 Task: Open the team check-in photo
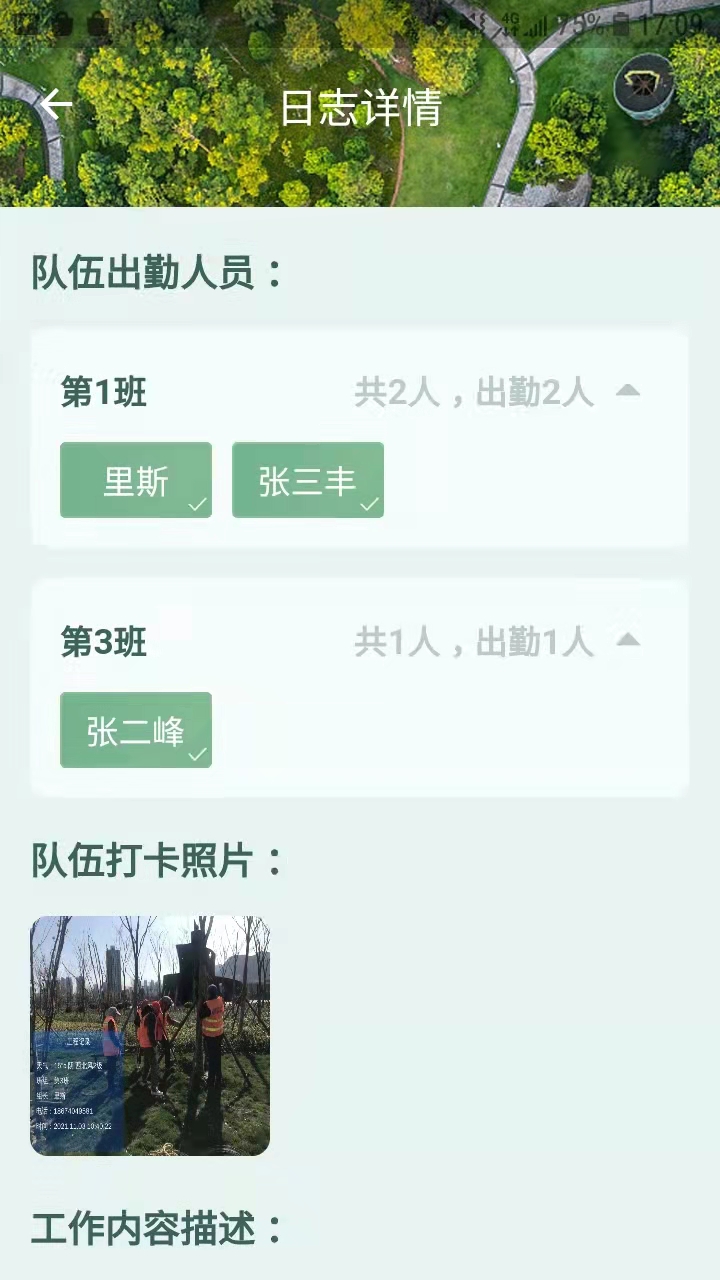point(150,1036)
